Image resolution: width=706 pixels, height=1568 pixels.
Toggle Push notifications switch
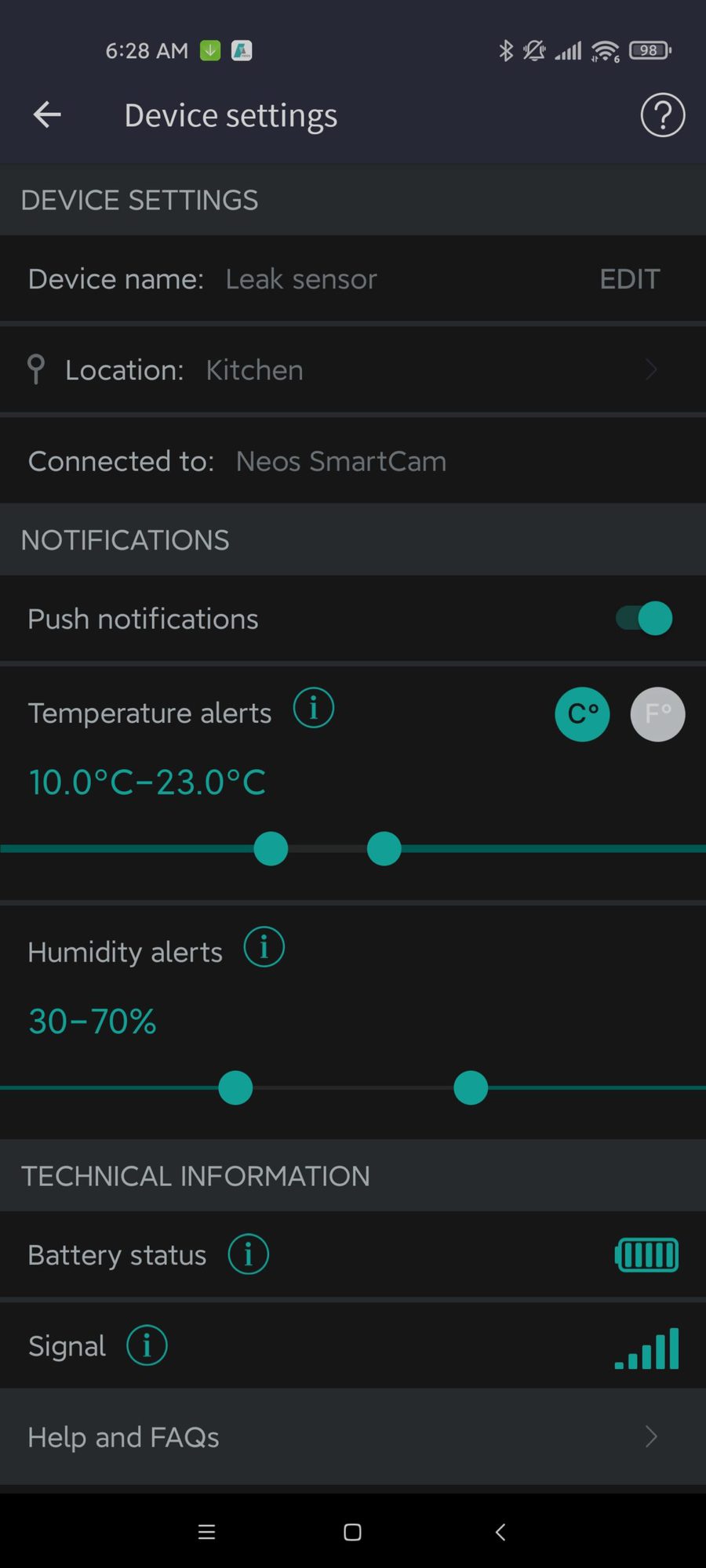click(x=644, y=619)
